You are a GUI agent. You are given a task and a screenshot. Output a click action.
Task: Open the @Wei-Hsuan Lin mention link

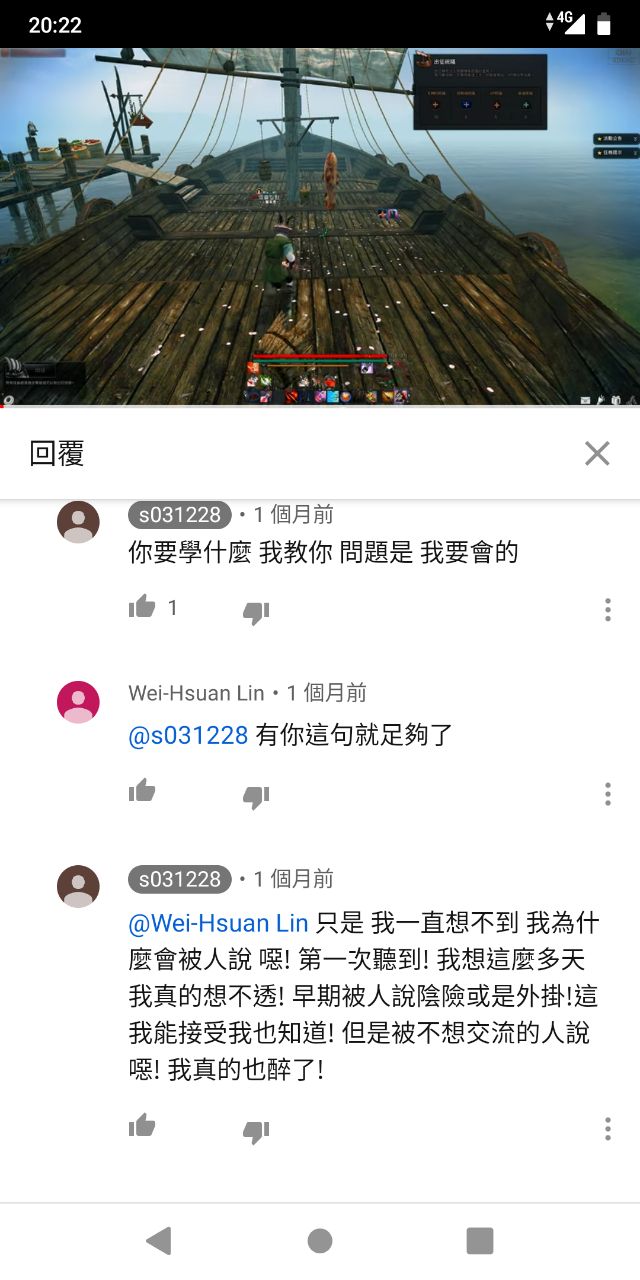pyautogui.click(x=218, y=923)
